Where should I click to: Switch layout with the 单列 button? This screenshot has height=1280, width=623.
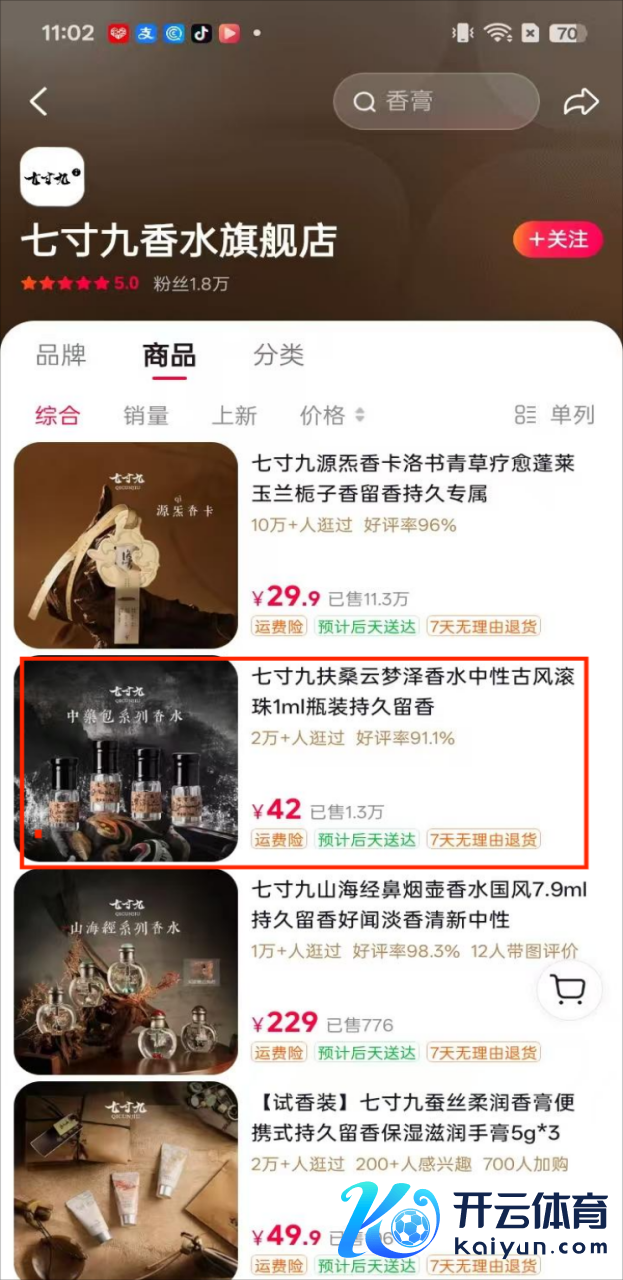pyautogui.click(x=554, y=415)
